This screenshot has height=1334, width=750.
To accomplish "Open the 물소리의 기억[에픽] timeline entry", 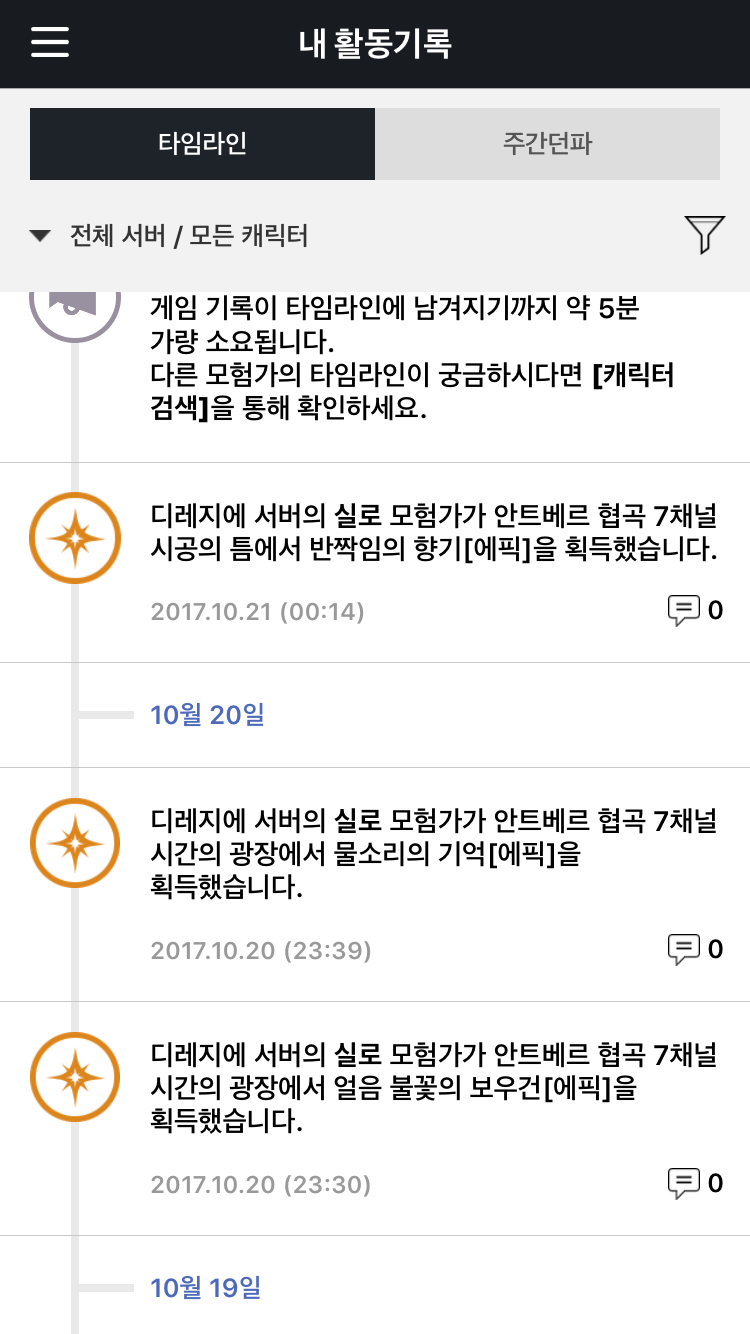I will pos(434,854).
